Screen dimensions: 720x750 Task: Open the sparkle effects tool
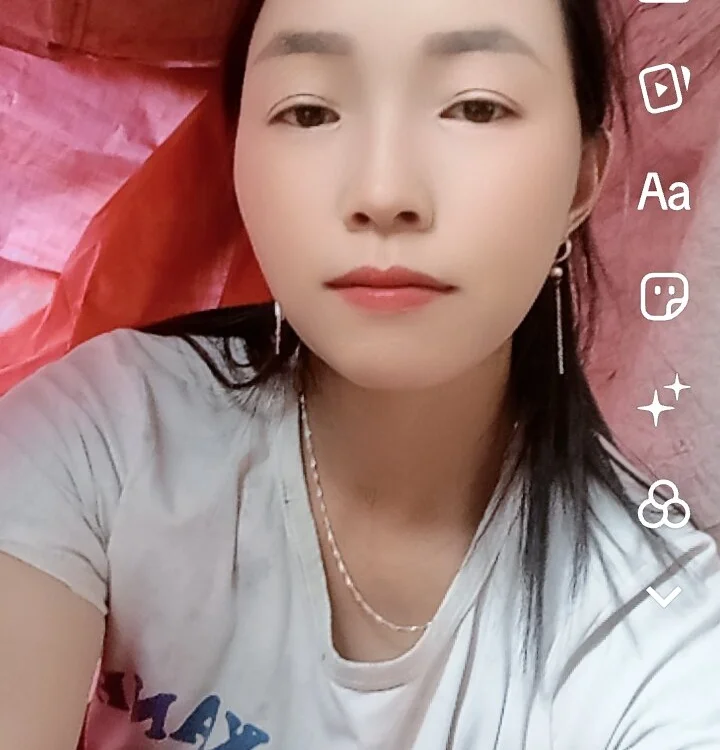coord(664,400)
